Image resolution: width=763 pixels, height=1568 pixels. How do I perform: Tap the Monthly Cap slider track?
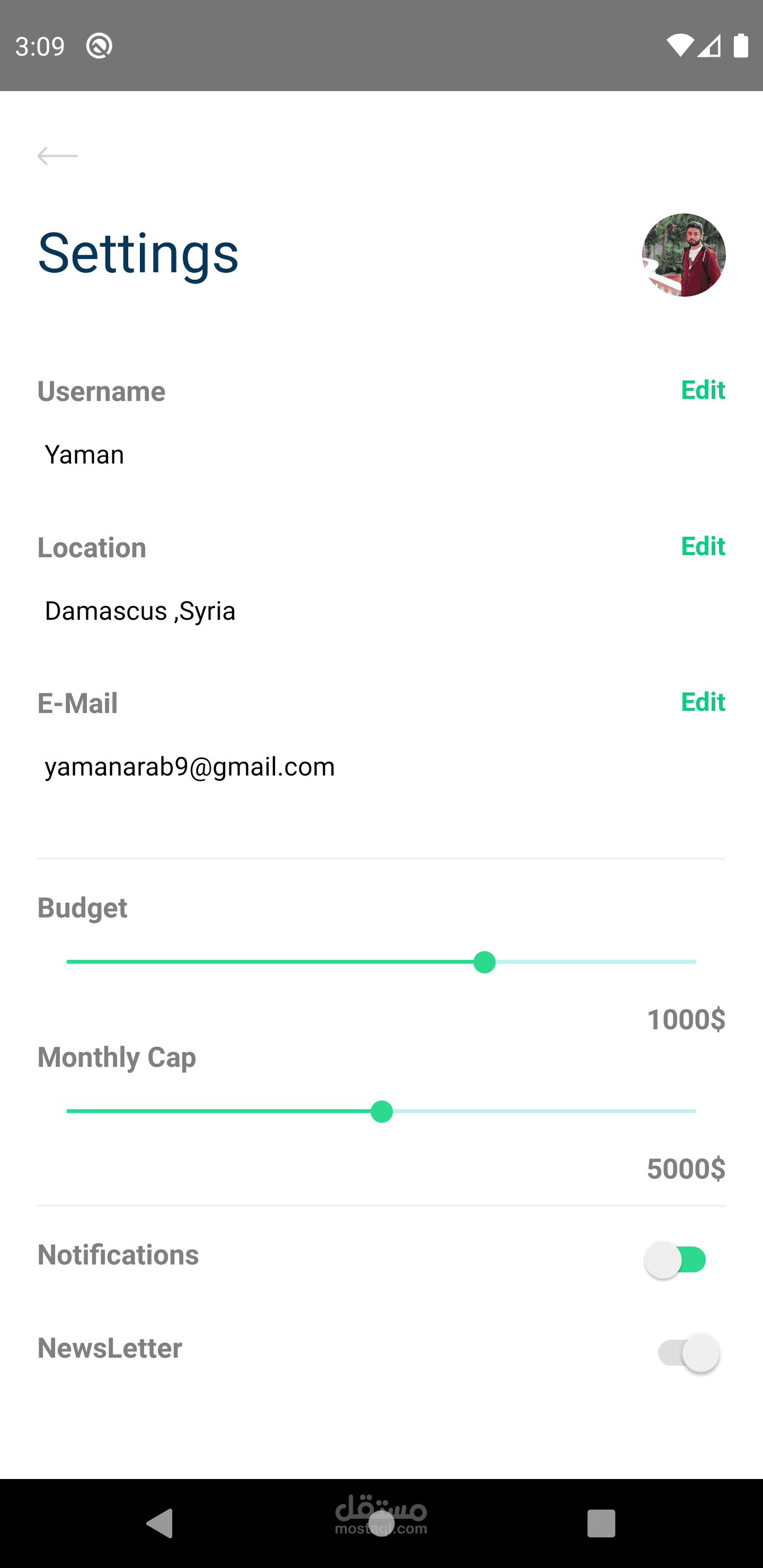(381, 1111)
